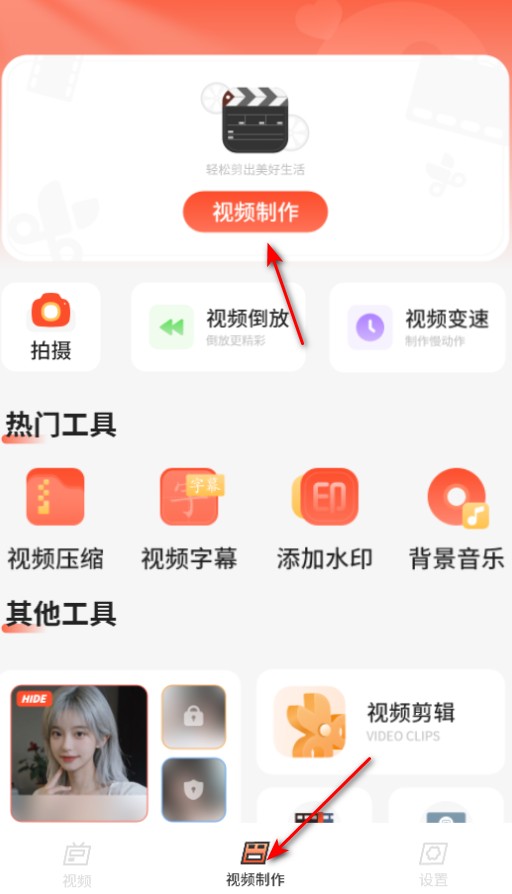Tap the red 视频制作 button
Viewport: 512px width, 894px height.
point(255,212)
